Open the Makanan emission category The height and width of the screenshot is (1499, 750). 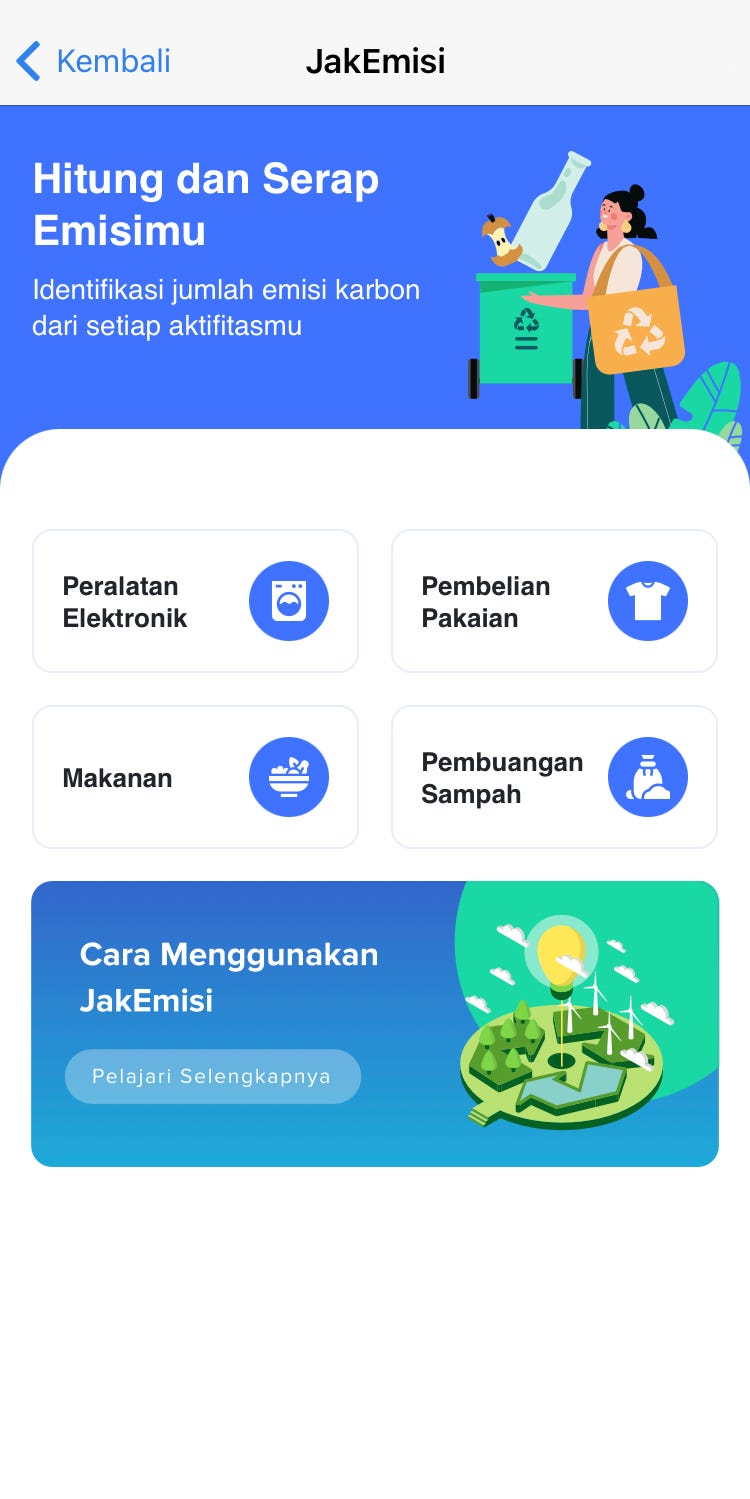pyautogui.click(x=195, y=777)
